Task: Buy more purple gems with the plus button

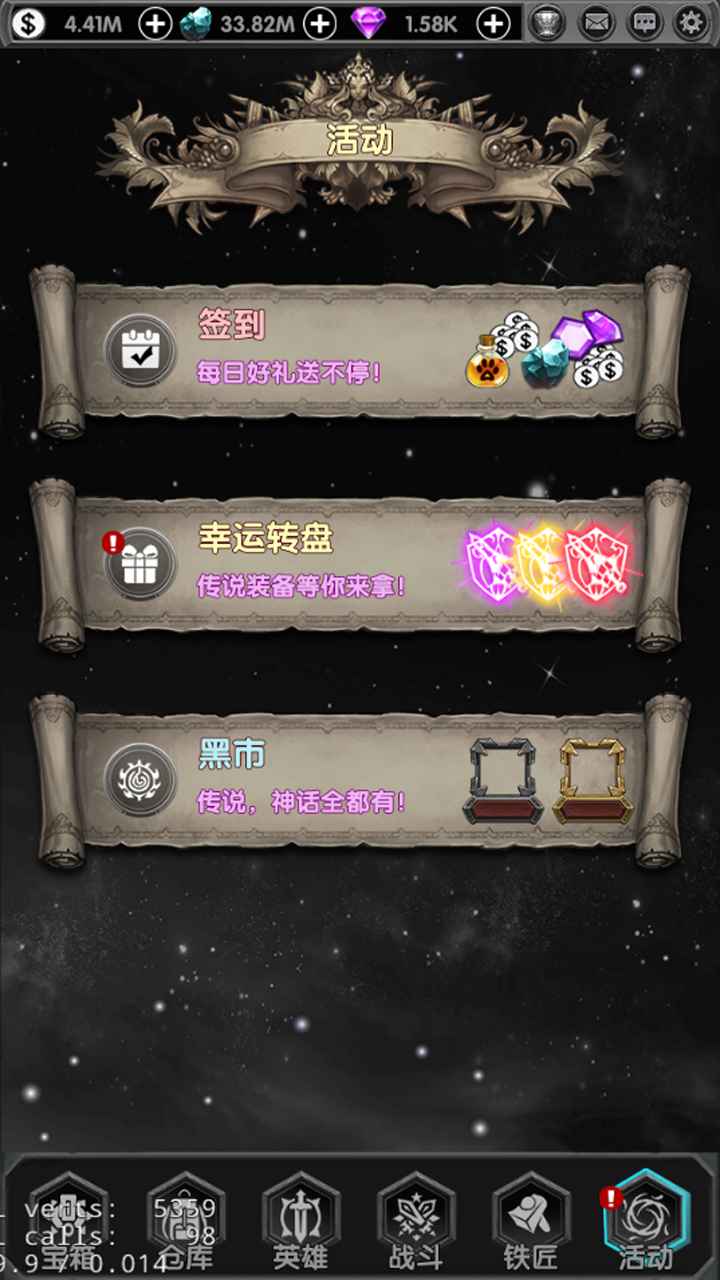Action: 493,23
